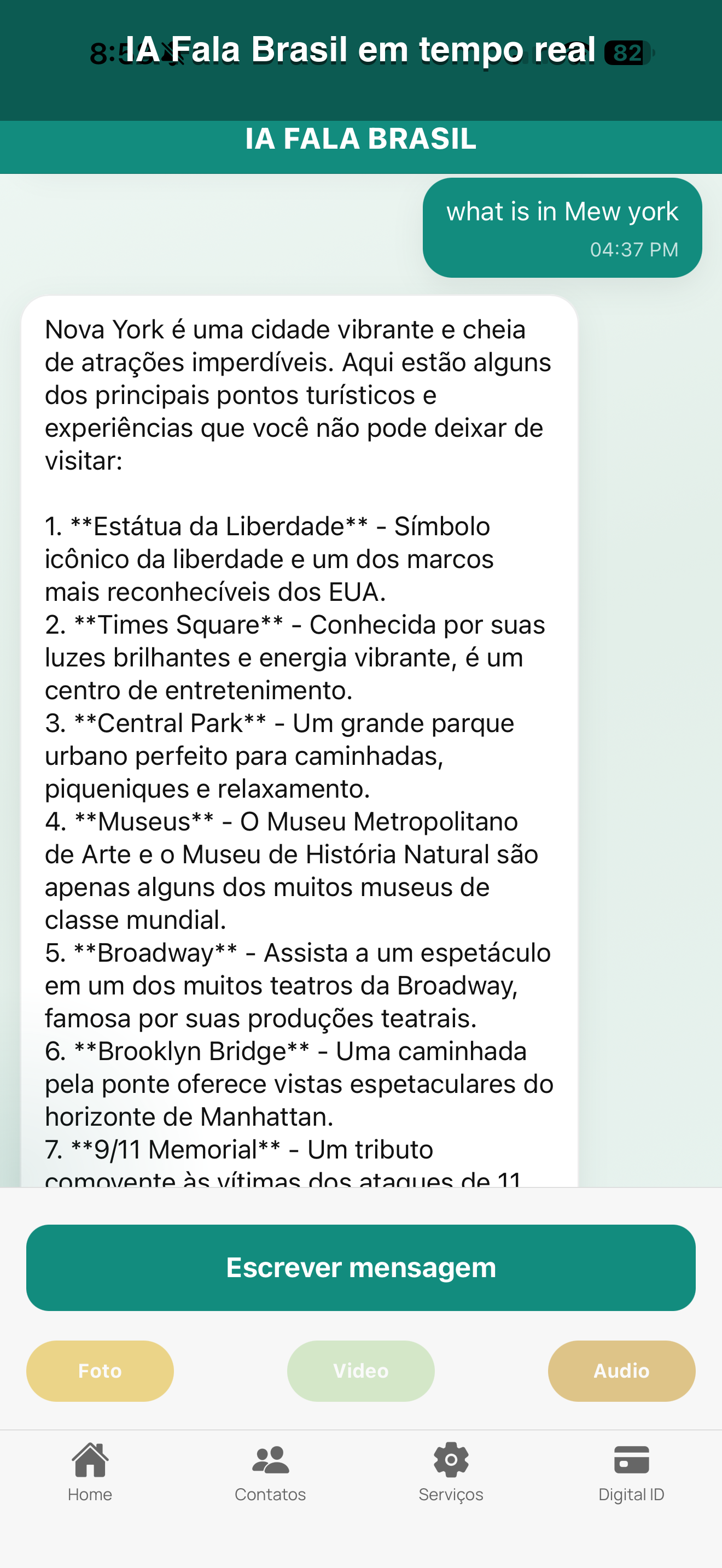Tap the IA FALA BRASIL header title

tap(360, 139)
